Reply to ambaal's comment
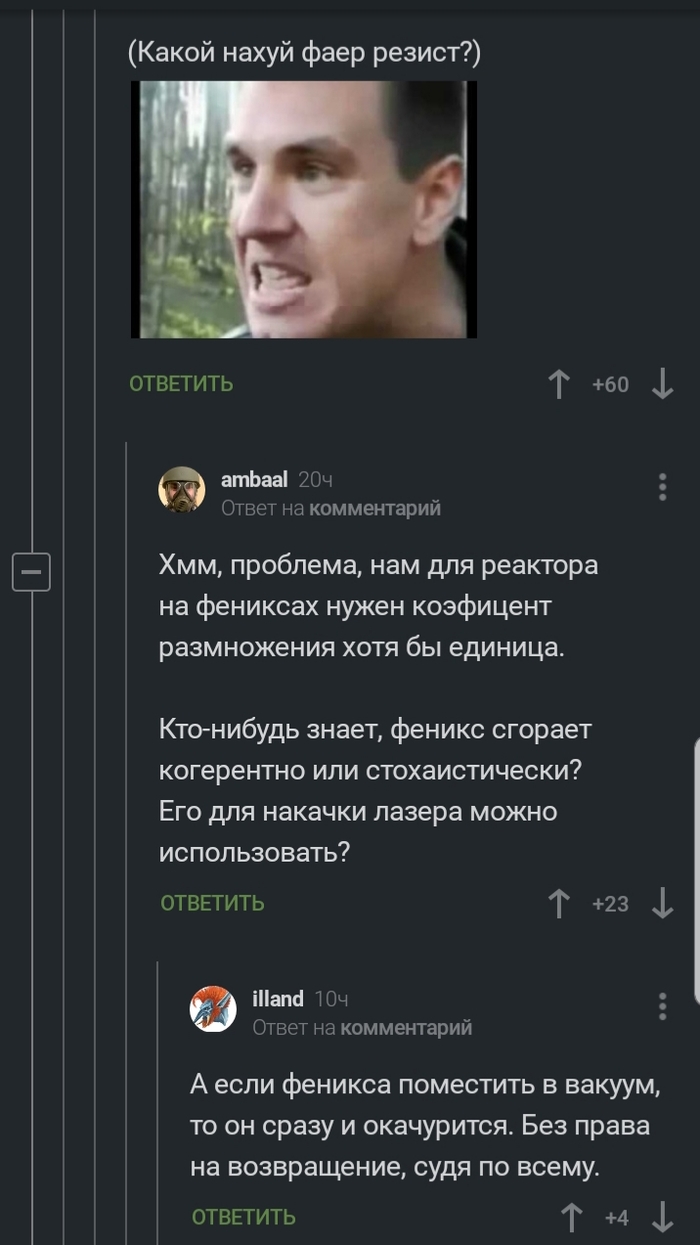The height and width of the screenshot is (1245, 700). (212, 903)
